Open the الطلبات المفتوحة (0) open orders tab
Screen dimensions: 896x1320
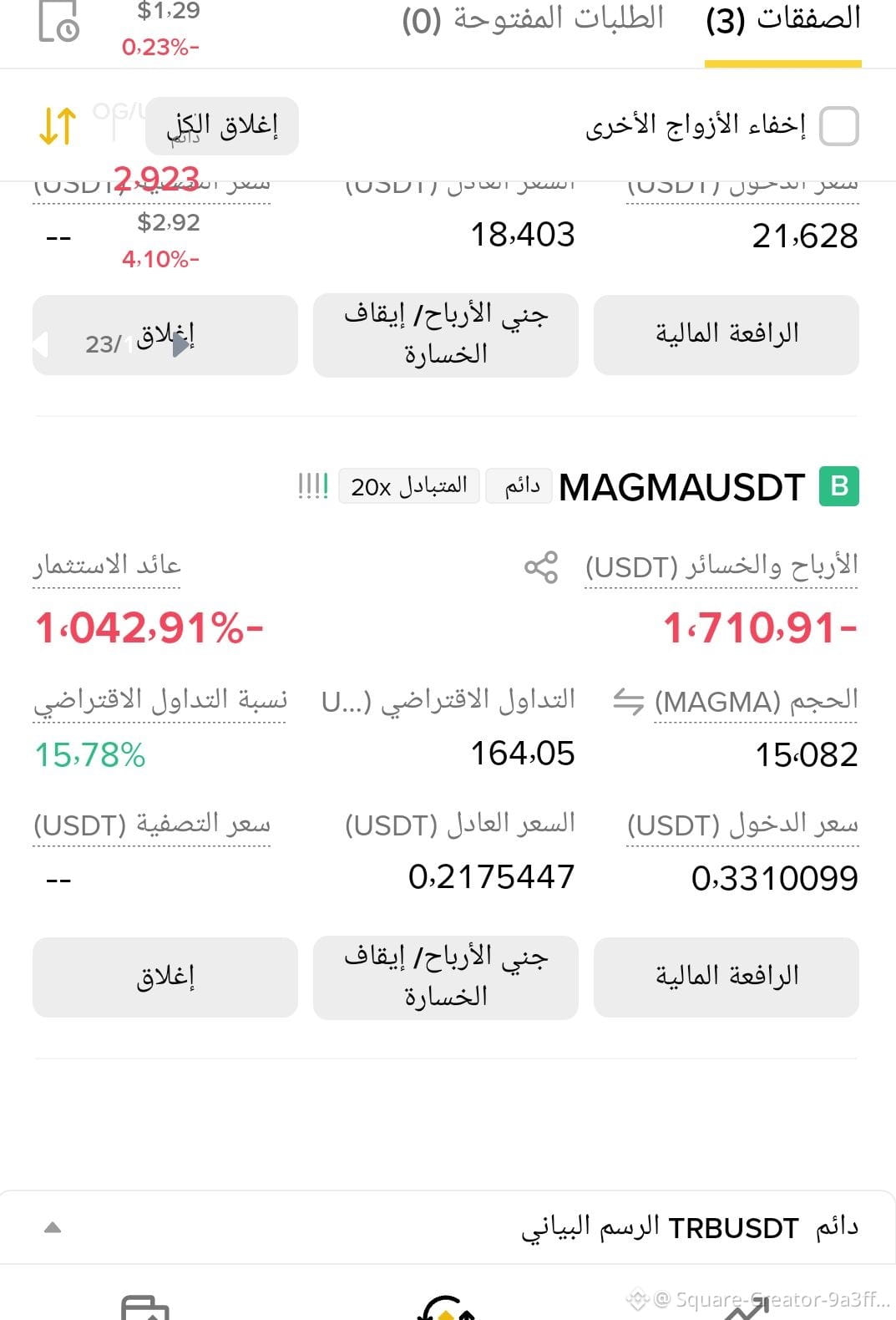(x=533, y=20)
